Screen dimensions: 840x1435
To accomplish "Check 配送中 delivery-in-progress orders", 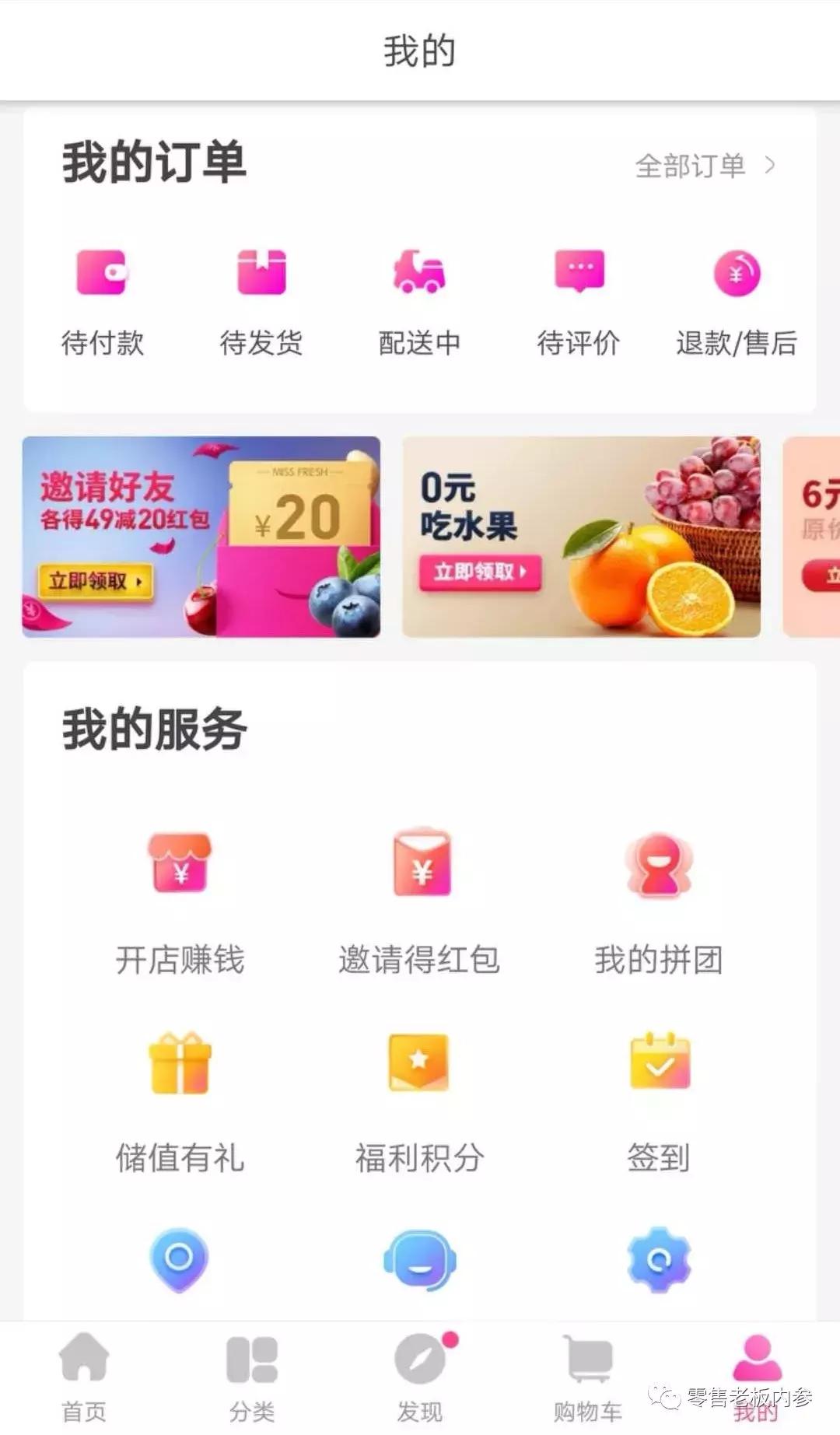I will pos(420,299).
